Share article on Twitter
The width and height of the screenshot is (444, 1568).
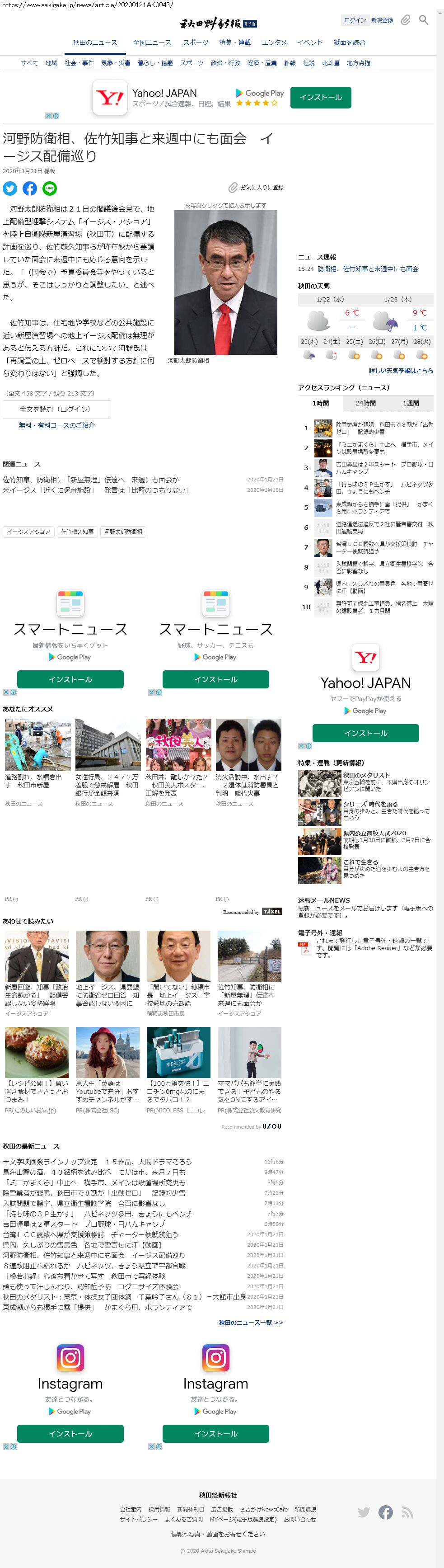coord(10,188)
